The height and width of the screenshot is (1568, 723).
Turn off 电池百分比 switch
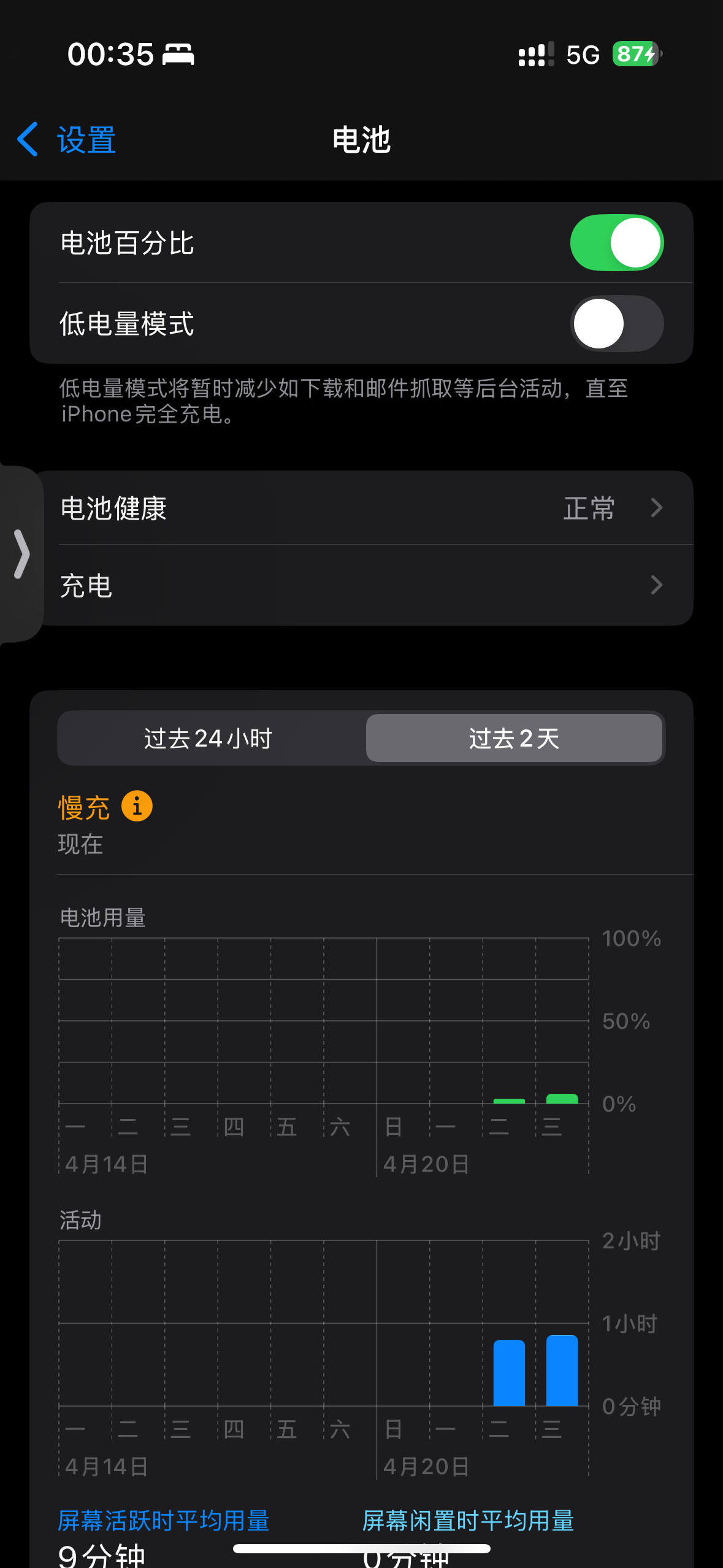pyautogui.click(x=616, y=243)
